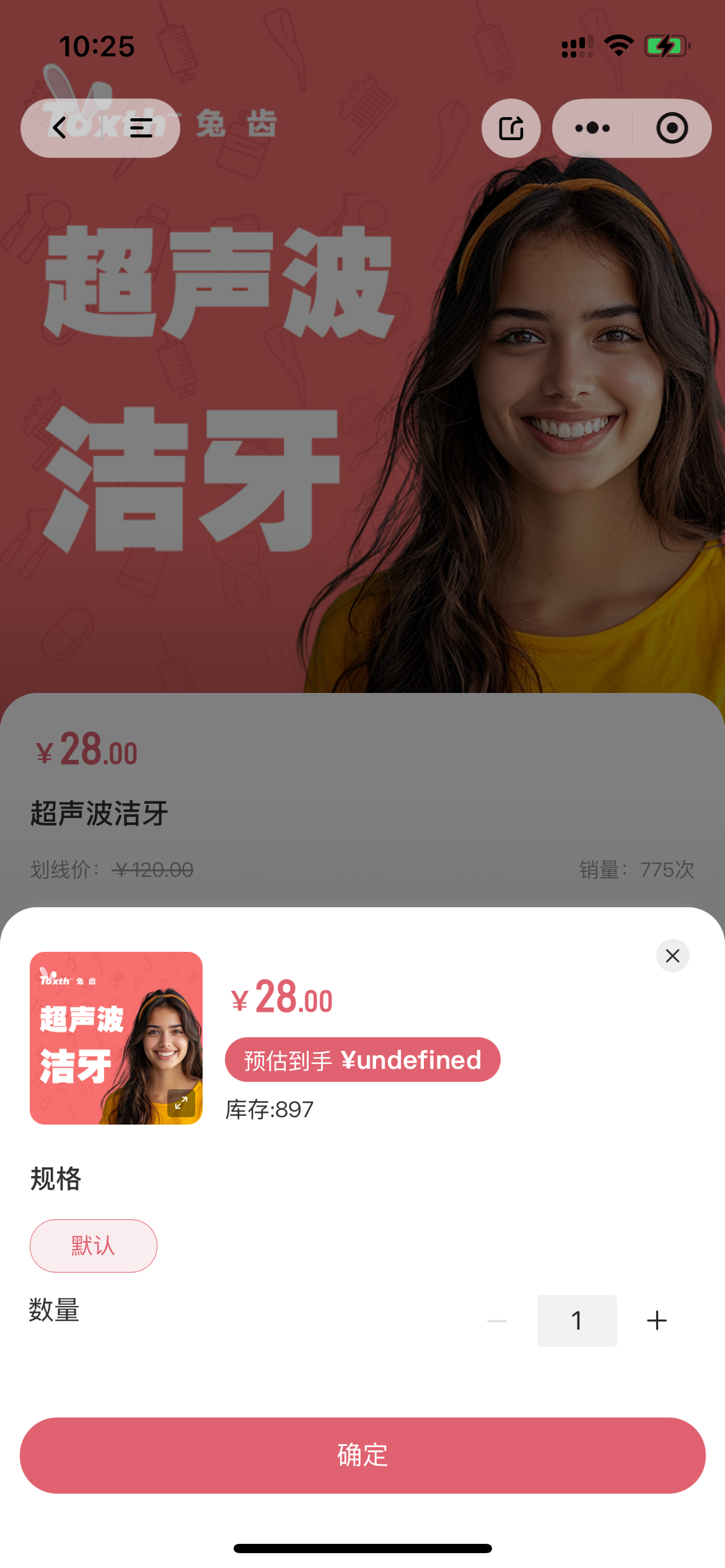The height and width of the screenshot is (1568, 725).
Task: Close the mini program with circle button
Action: tap(672, 128)
